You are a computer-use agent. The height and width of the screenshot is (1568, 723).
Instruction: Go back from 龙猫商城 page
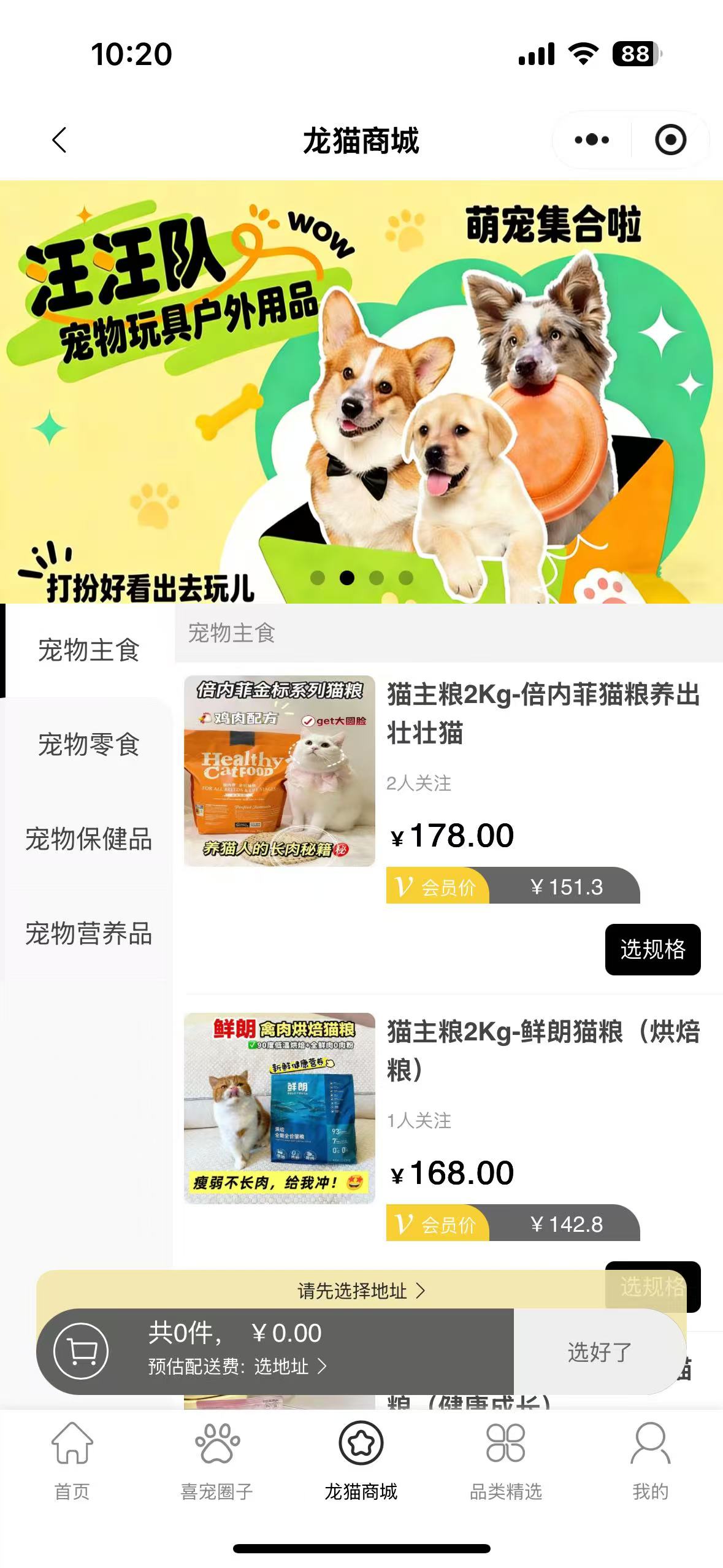click(59, 140)
